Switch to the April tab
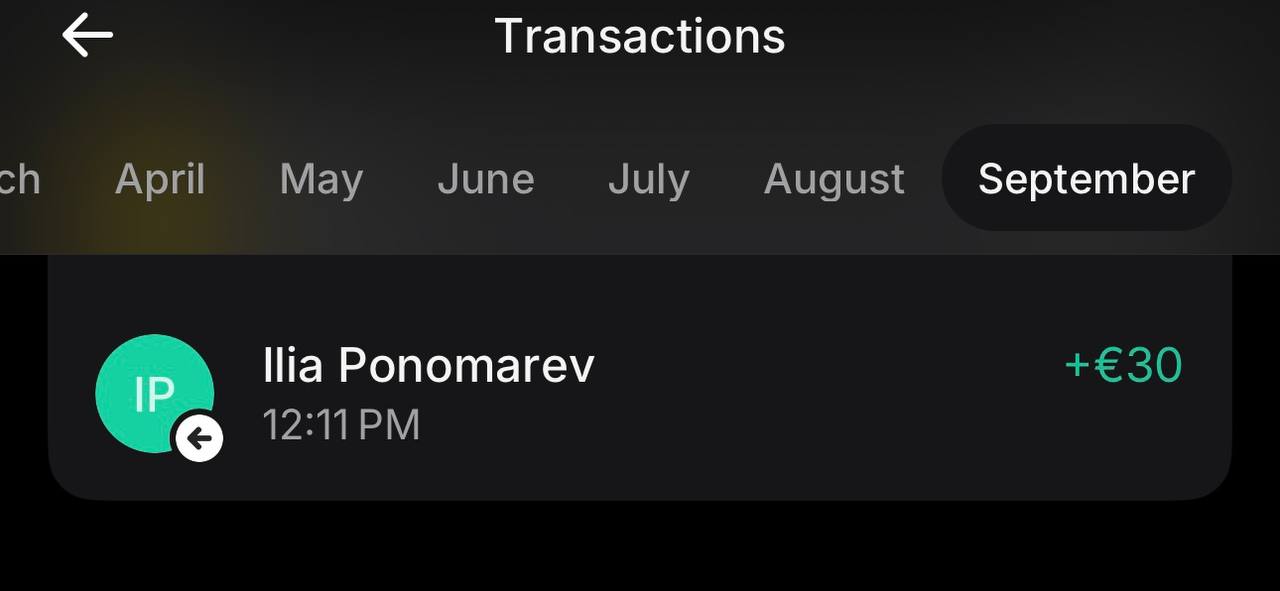The image size is (1280, 591). (x=160, y=180)
